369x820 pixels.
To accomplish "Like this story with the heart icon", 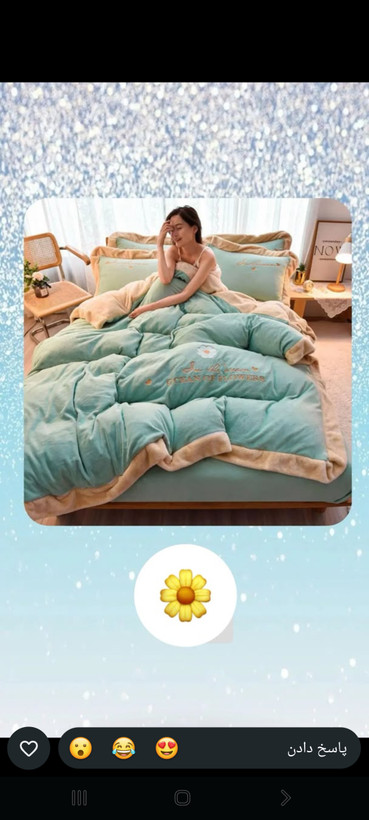I will click(x=29, y=748).
